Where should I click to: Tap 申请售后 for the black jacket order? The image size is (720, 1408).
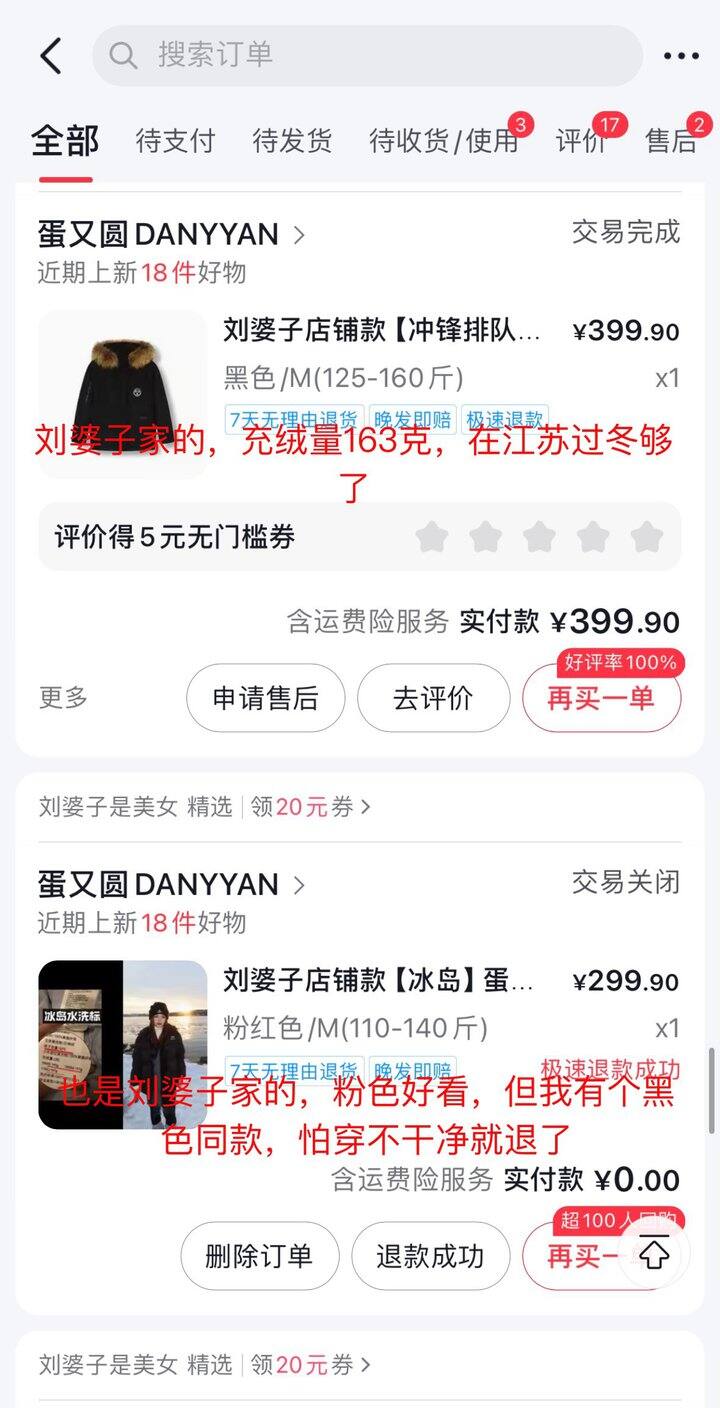click(x=265, y=698)
